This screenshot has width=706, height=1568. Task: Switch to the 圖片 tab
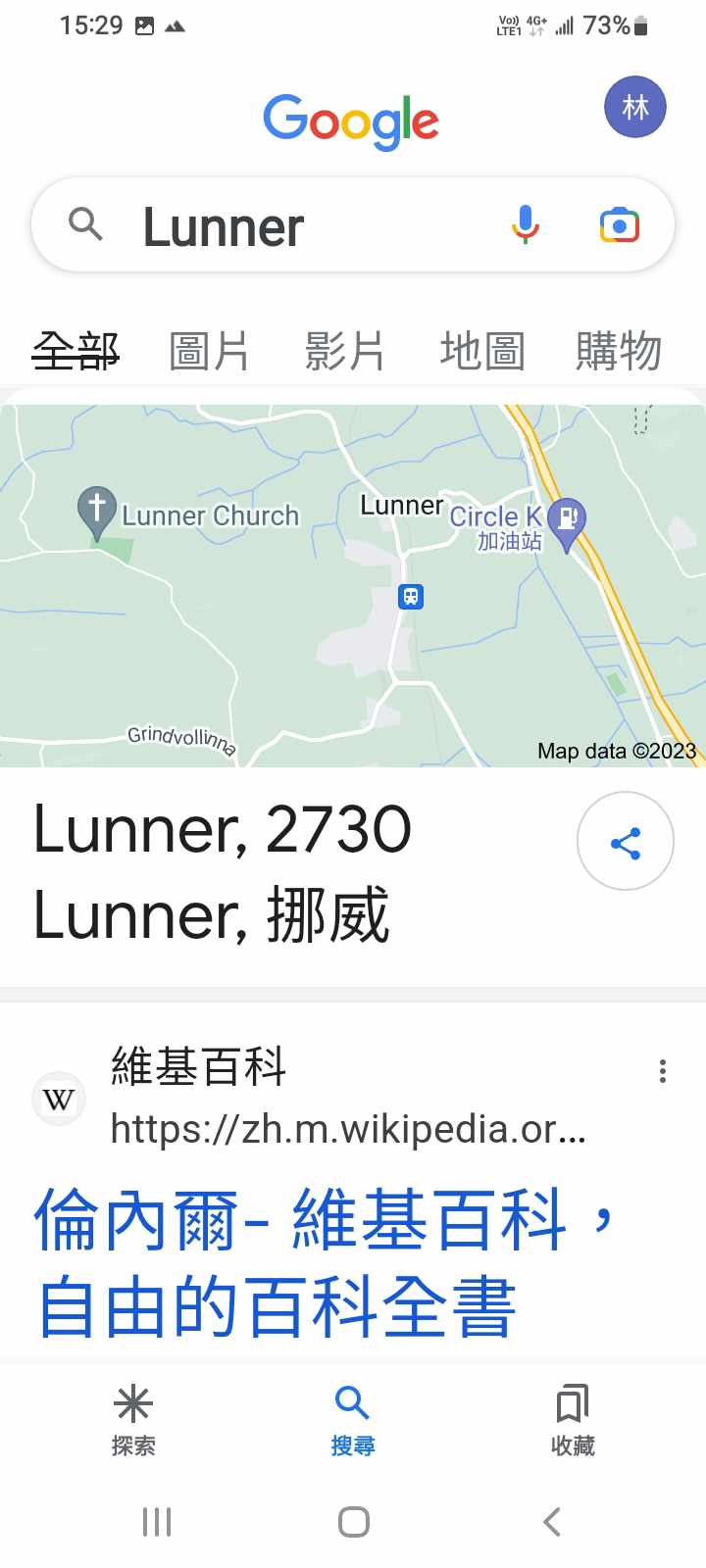209,351
